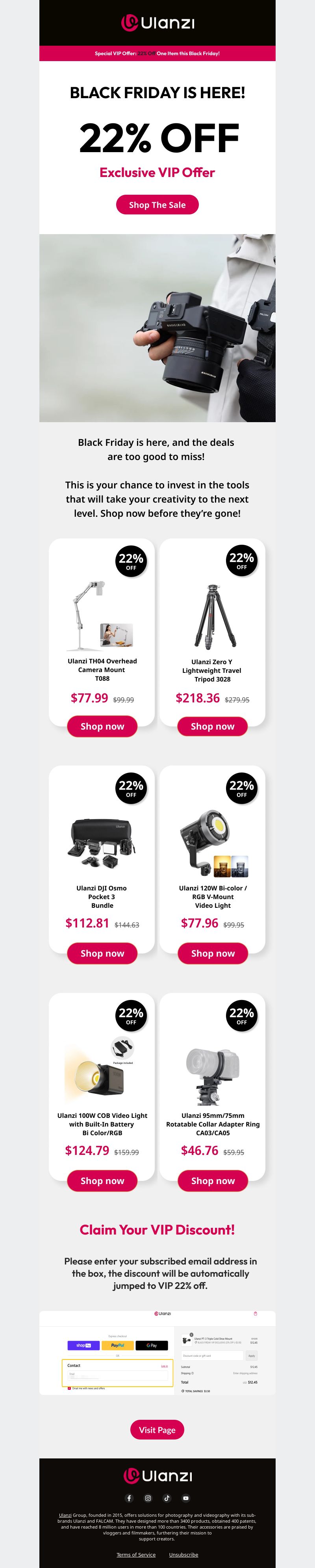
Task: Open Ulanzi's Facebook page icon
Action: (129, 1497)
